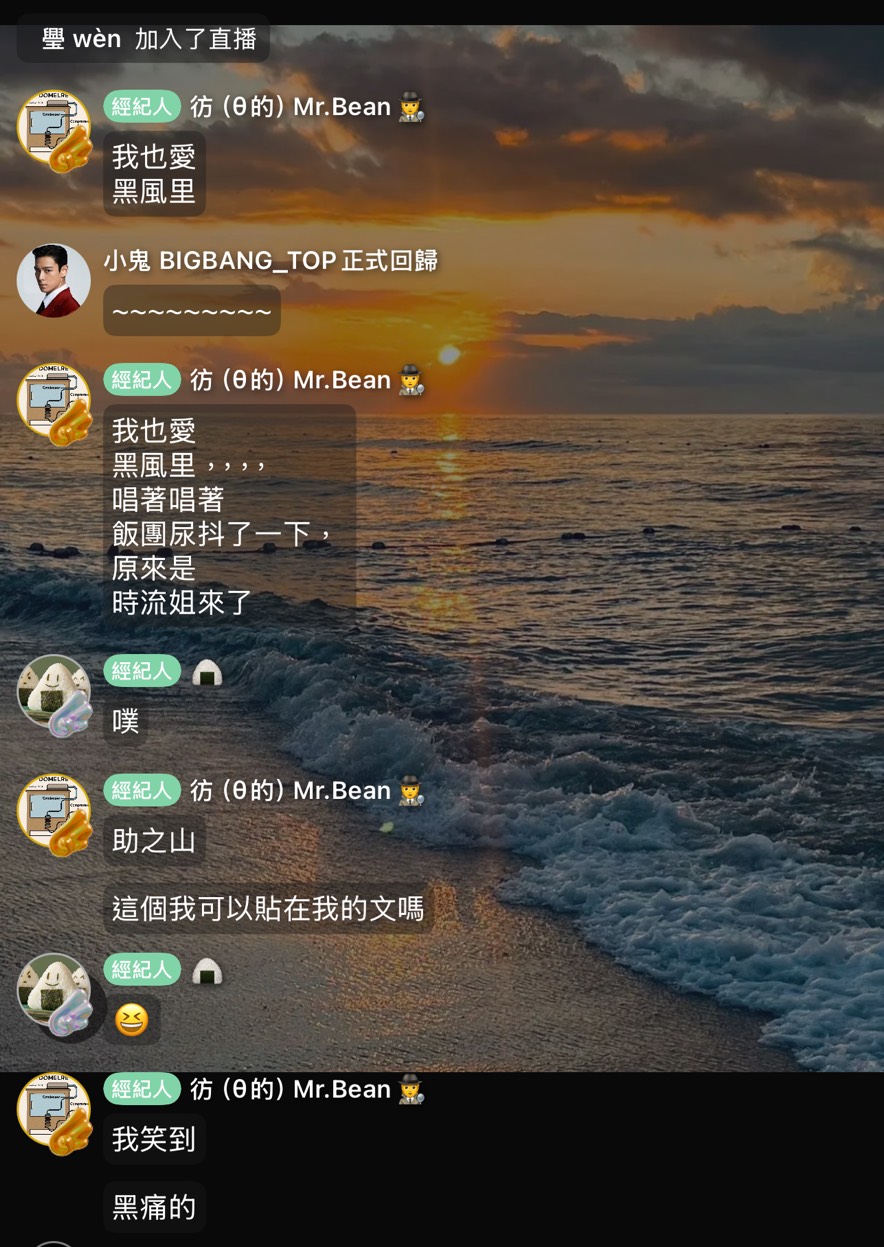Open the rice ball avatar beside the 噗 message
Viewport: 884px width, 1247px height.
tap(54, 693)
